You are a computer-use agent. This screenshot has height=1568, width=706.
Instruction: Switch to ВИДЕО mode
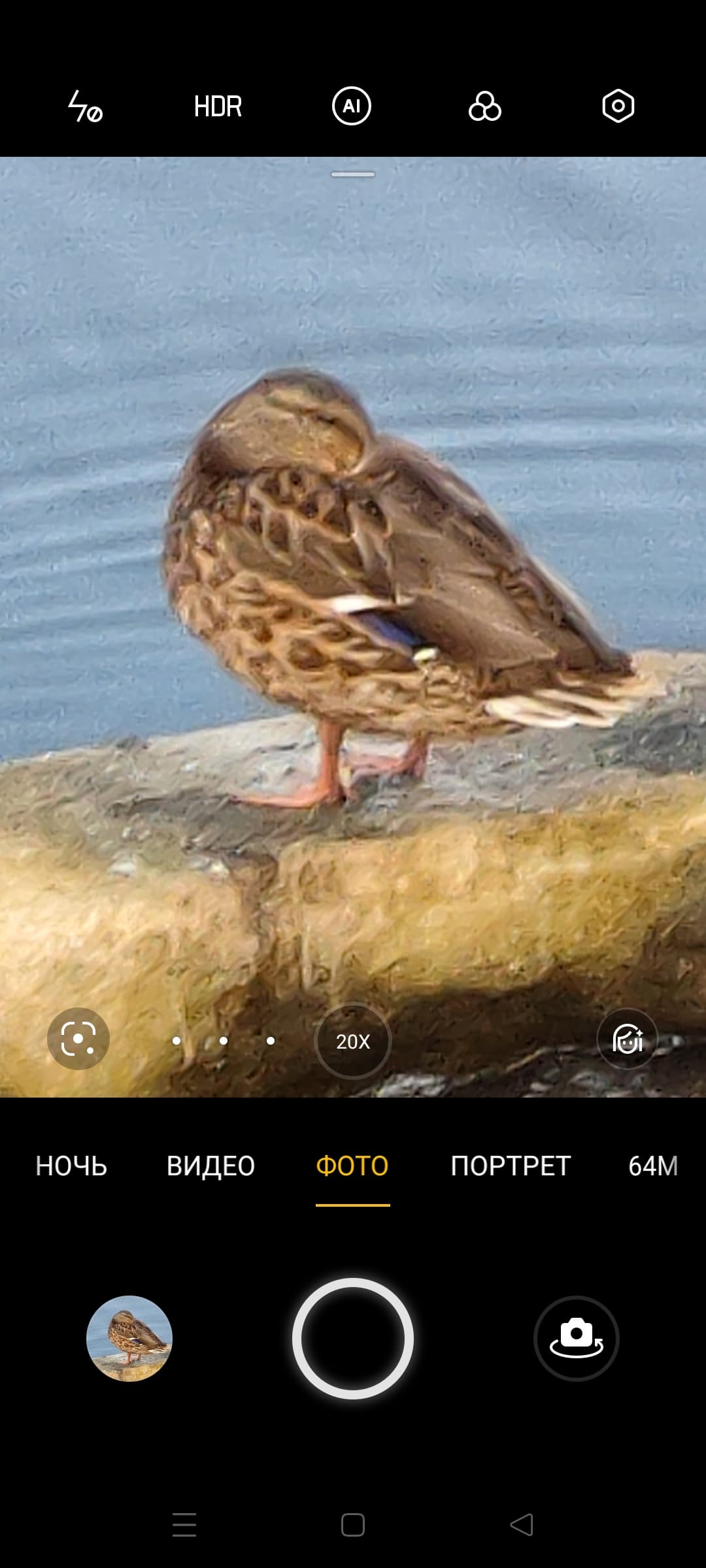[210, 1166]
